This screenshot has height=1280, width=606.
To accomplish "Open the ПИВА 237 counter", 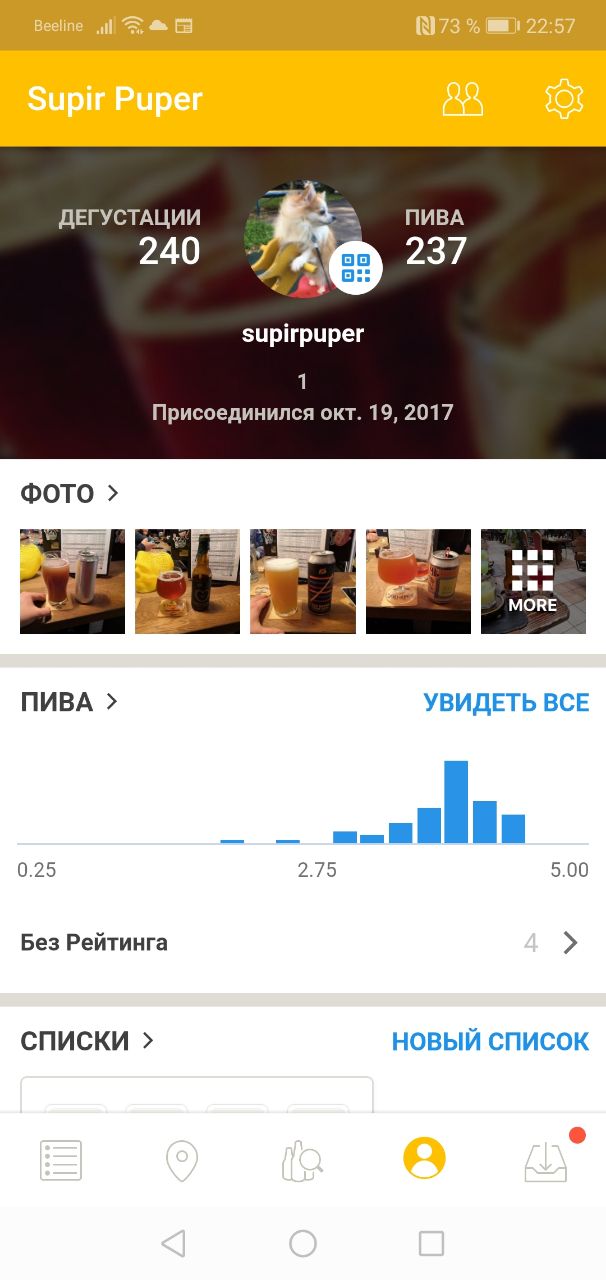I will coord(435,238).
